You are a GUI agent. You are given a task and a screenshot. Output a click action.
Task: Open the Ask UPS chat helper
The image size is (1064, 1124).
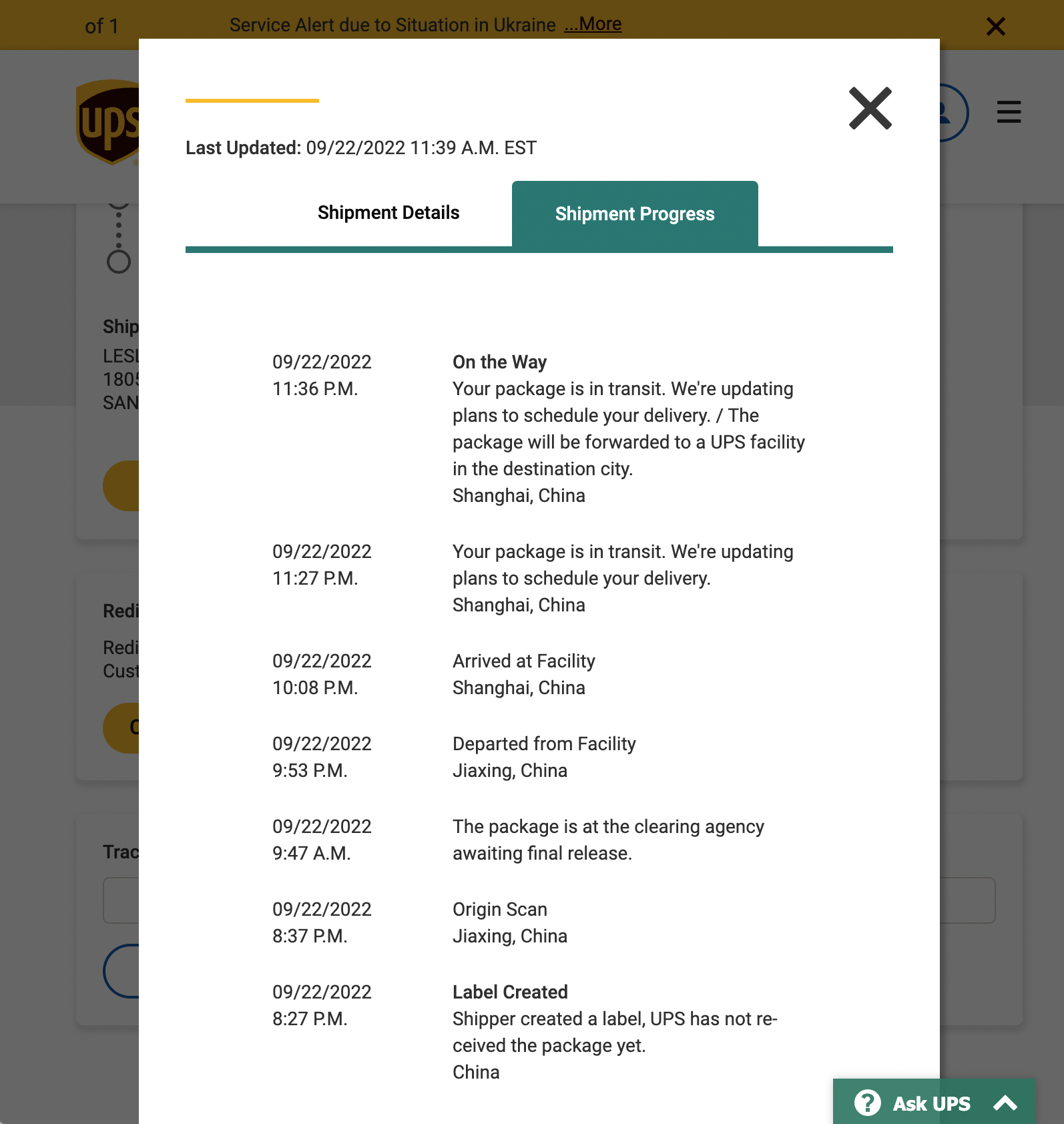(x=934, y=1103)
